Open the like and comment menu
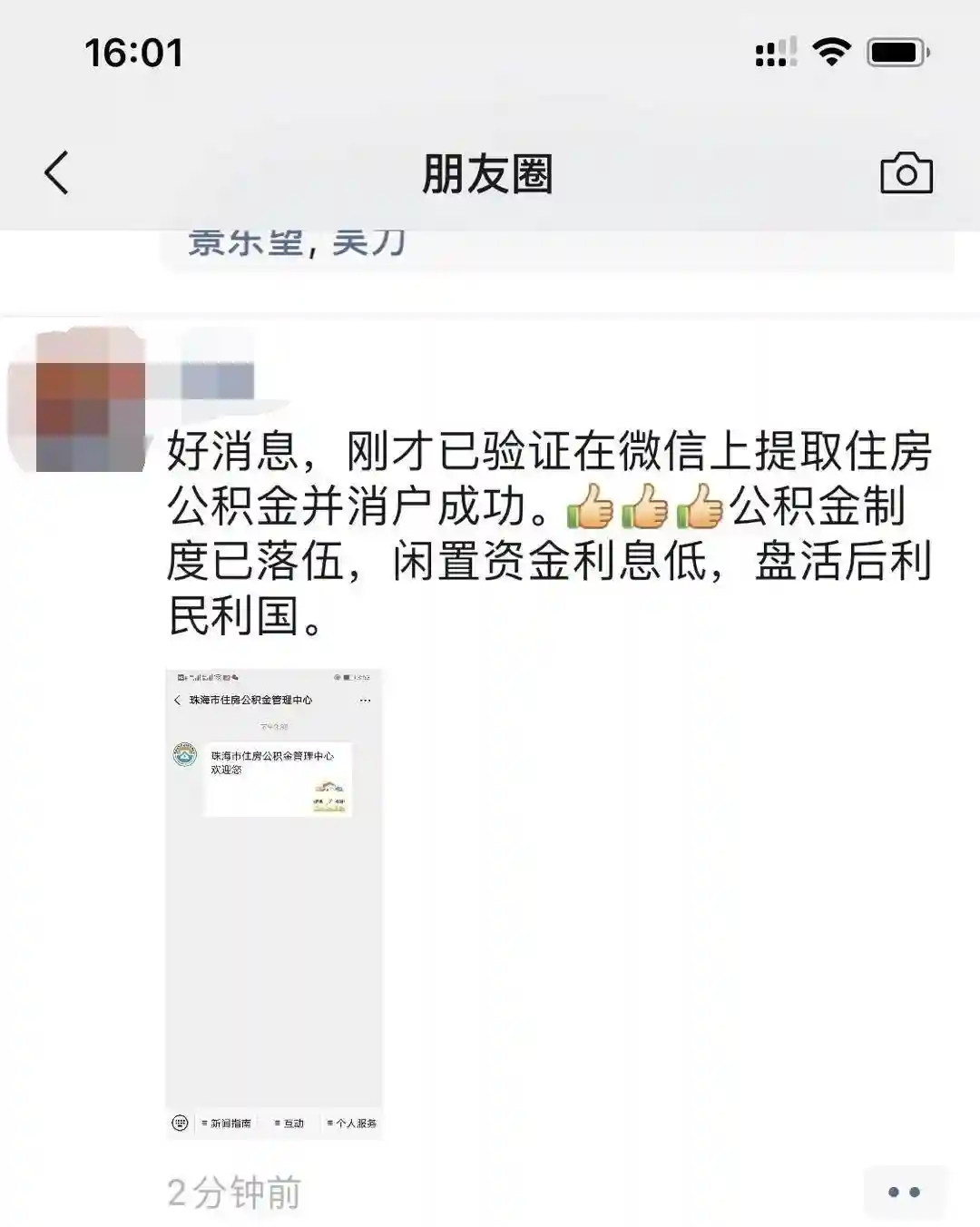The width and height of the screenshot is (980, 1227). click(904, 1192)
